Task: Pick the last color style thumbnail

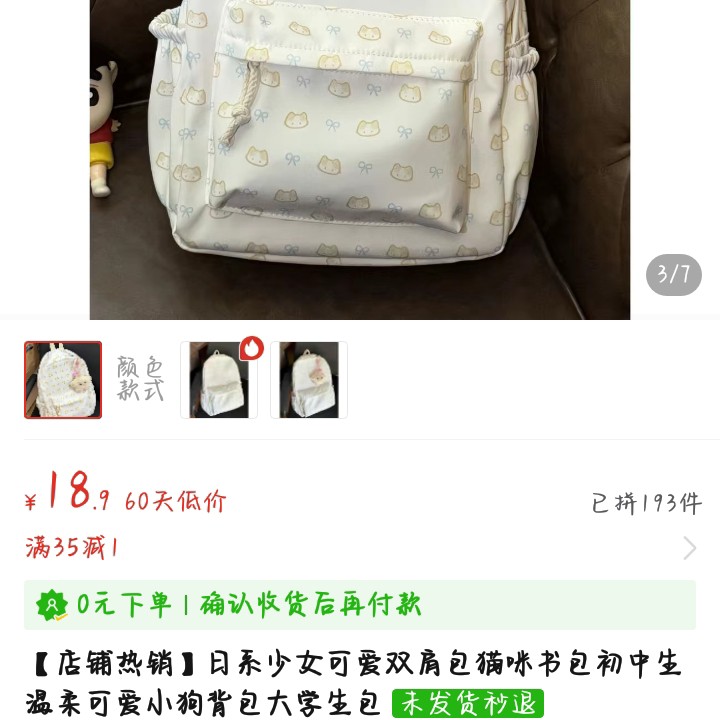Action: click(x=309, y=380)
